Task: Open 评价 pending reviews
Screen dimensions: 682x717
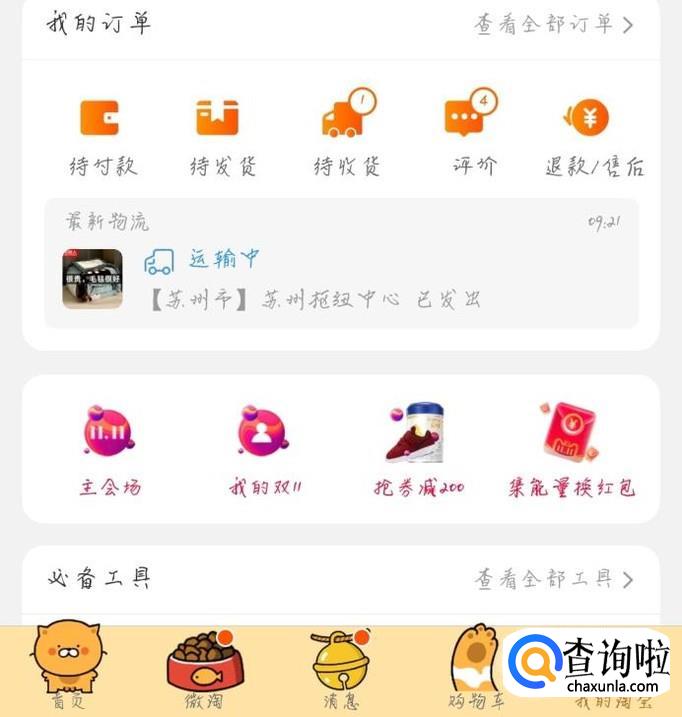Action: (468, 135)
